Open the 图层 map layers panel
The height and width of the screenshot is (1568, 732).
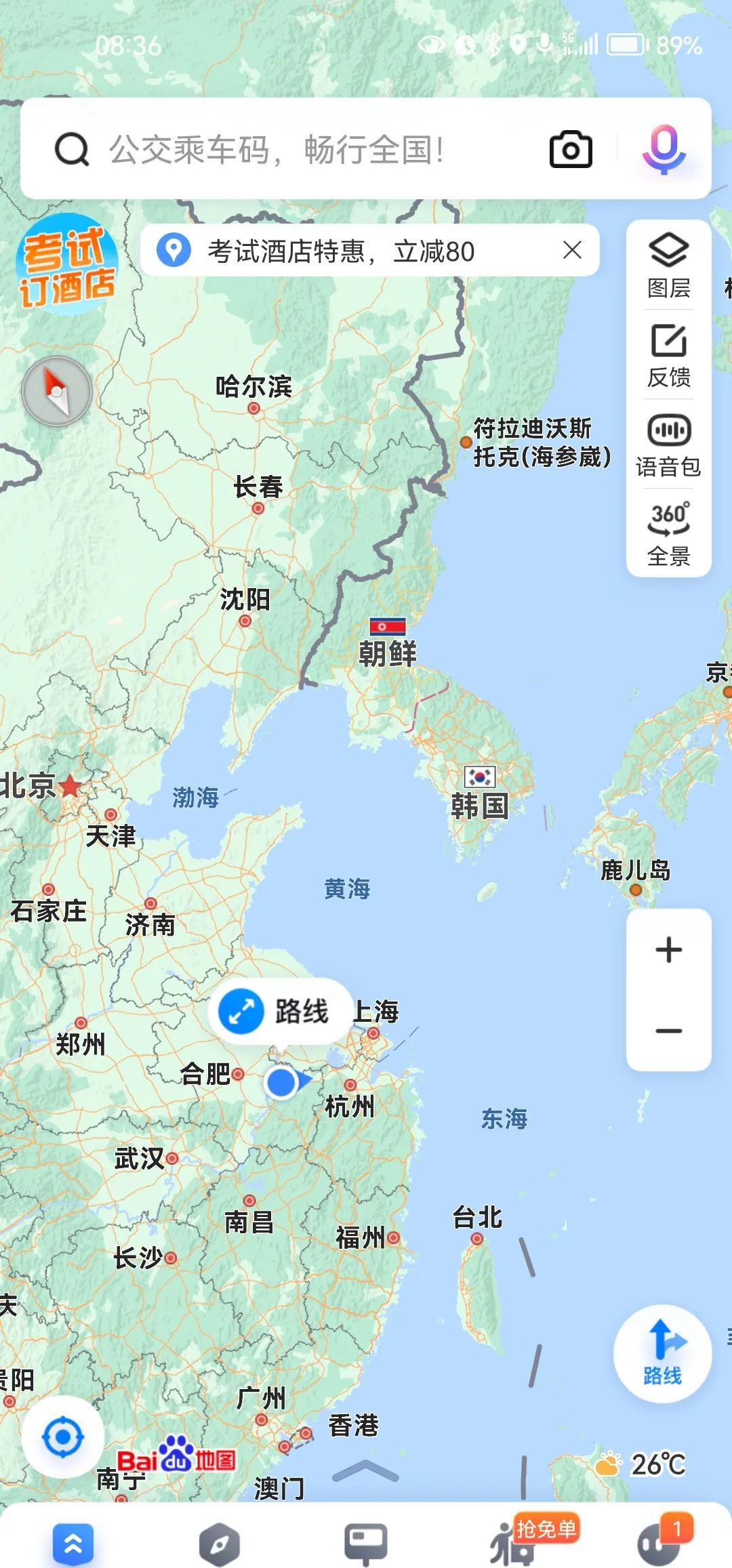coord(668,266)
